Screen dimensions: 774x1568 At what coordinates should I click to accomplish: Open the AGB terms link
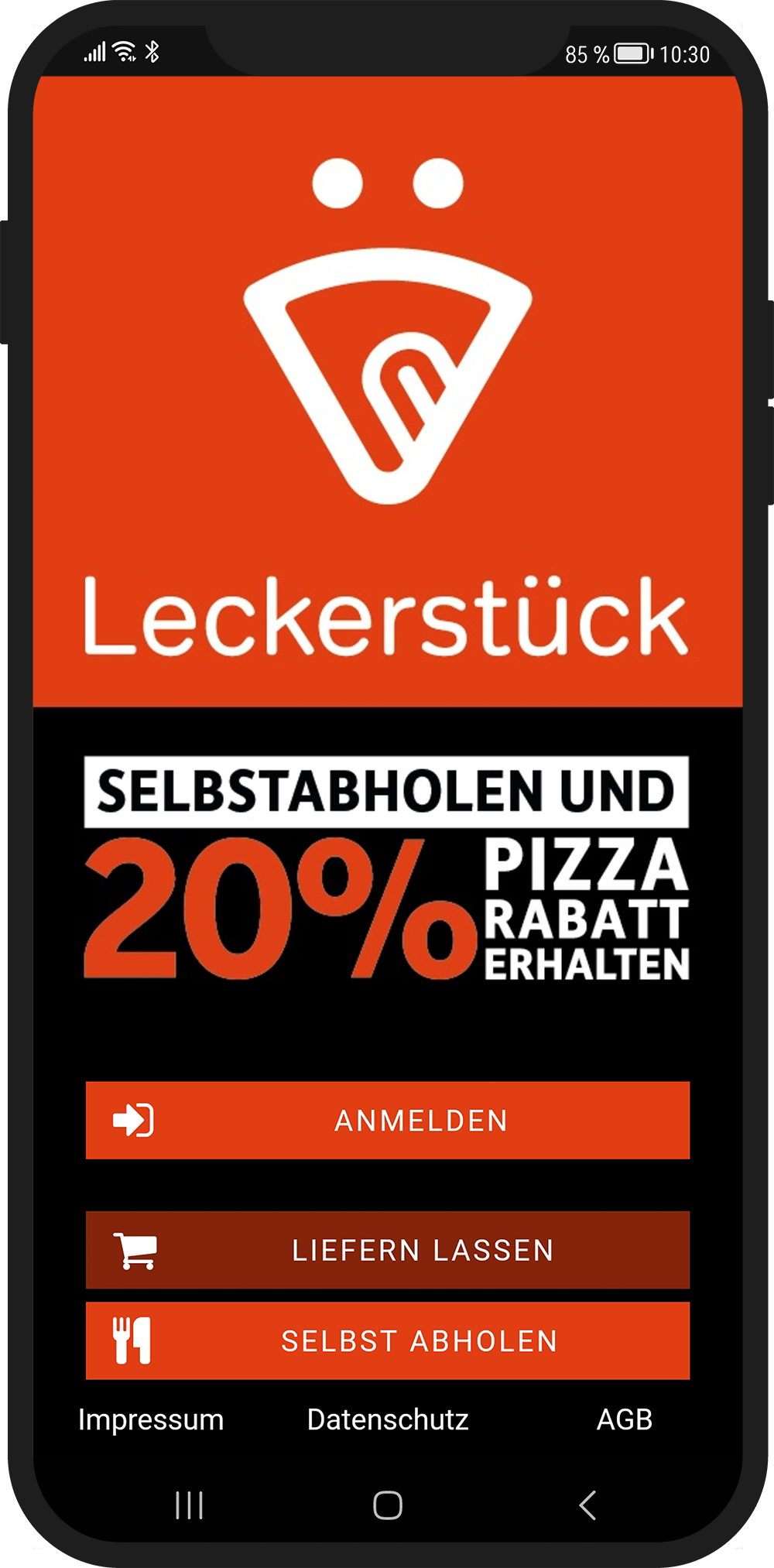pos(625,1420)
